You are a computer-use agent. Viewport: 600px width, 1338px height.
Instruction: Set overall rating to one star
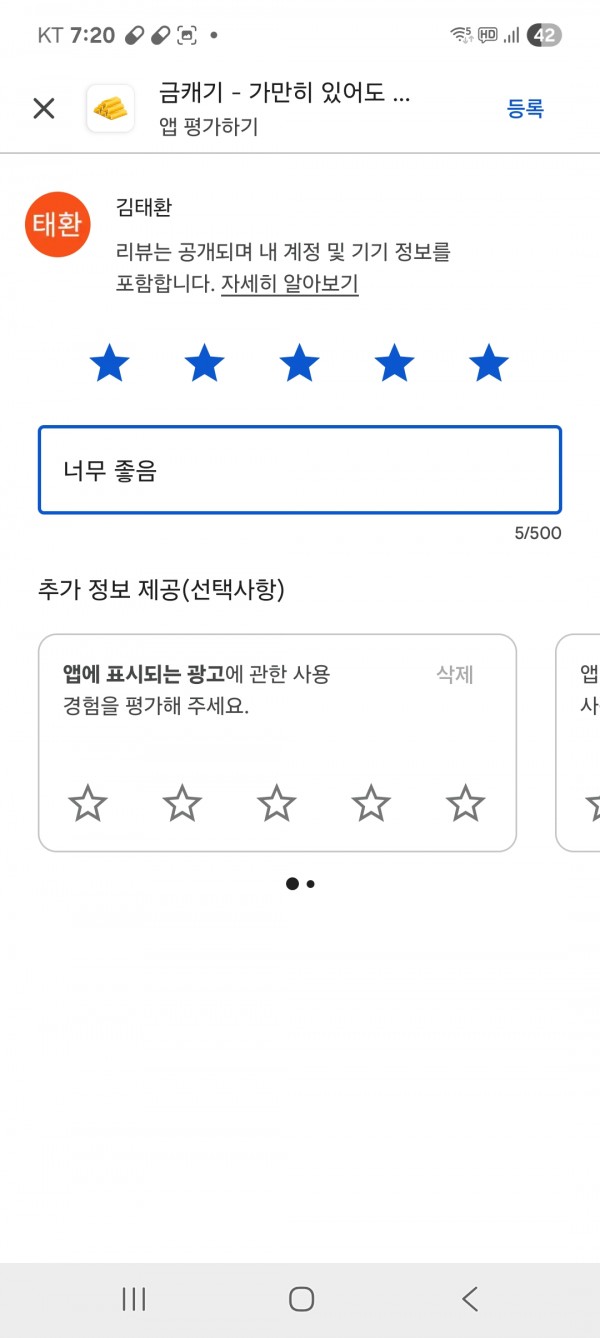point(109,363)
